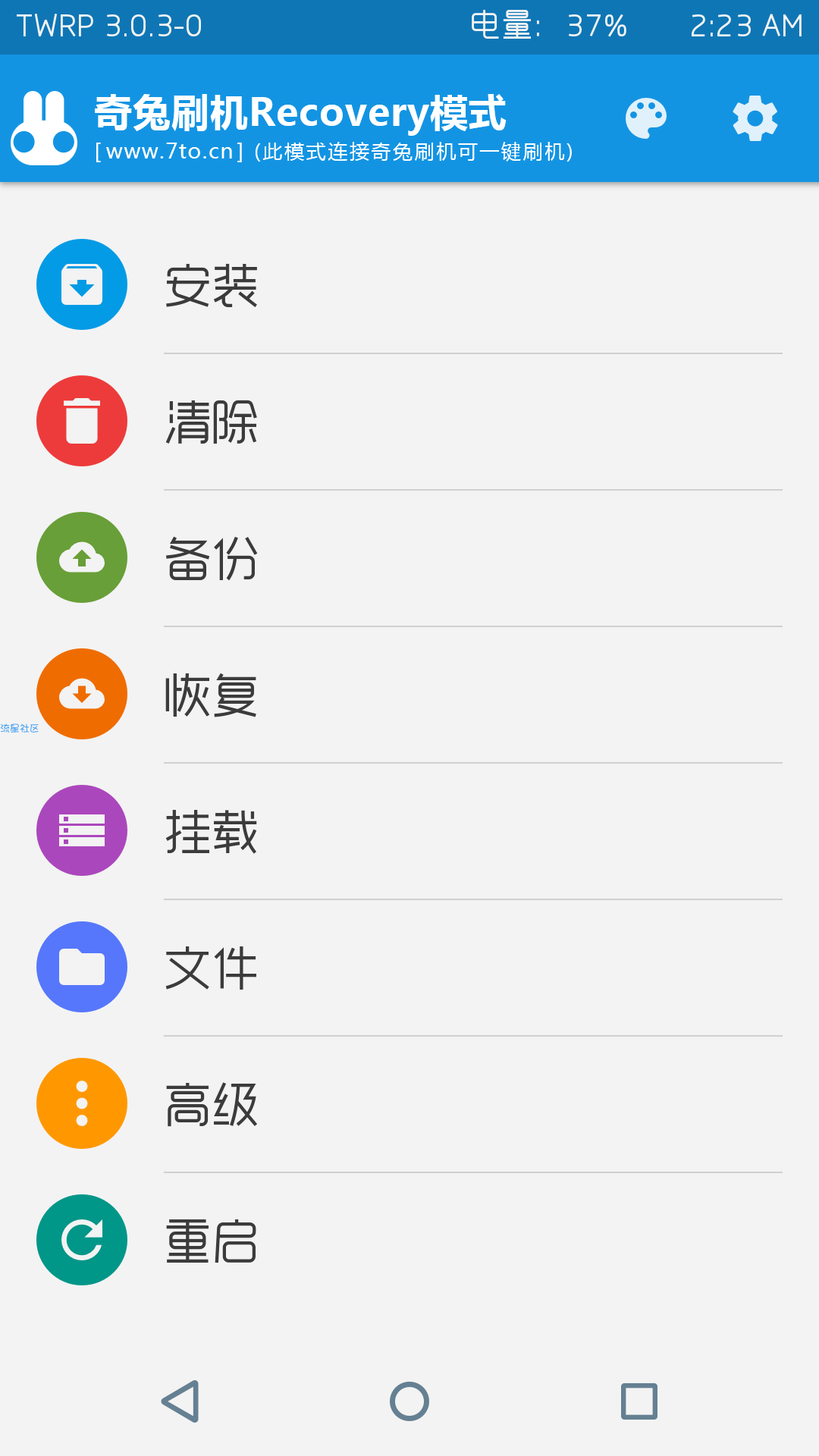Open the 安装 (Install) menu
The image size is (819, 1456).
coord(409,285)
